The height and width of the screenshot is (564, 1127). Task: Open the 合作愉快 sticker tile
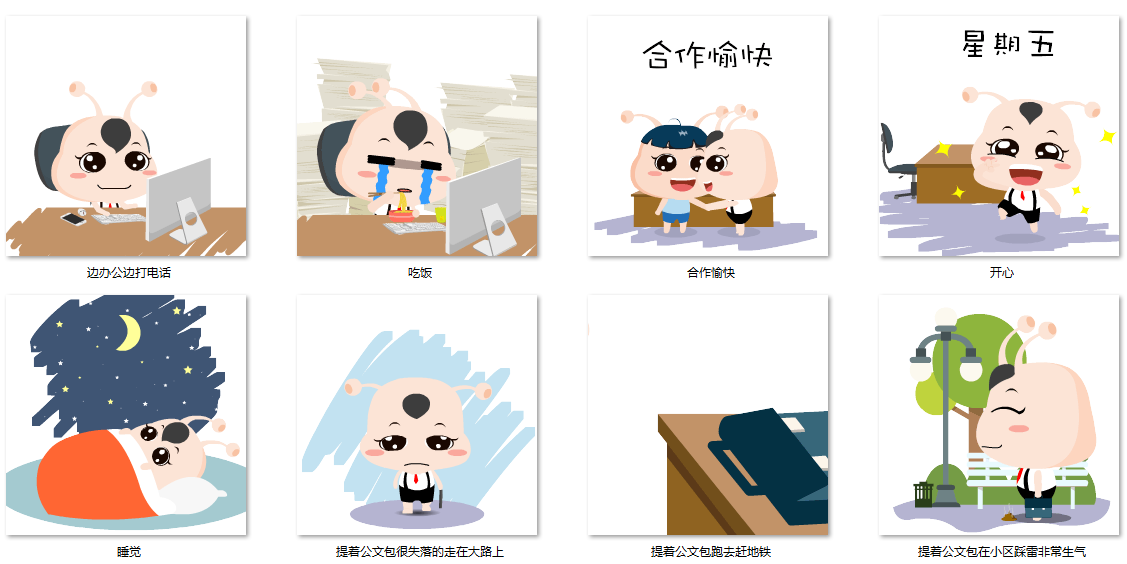point(708,137)
